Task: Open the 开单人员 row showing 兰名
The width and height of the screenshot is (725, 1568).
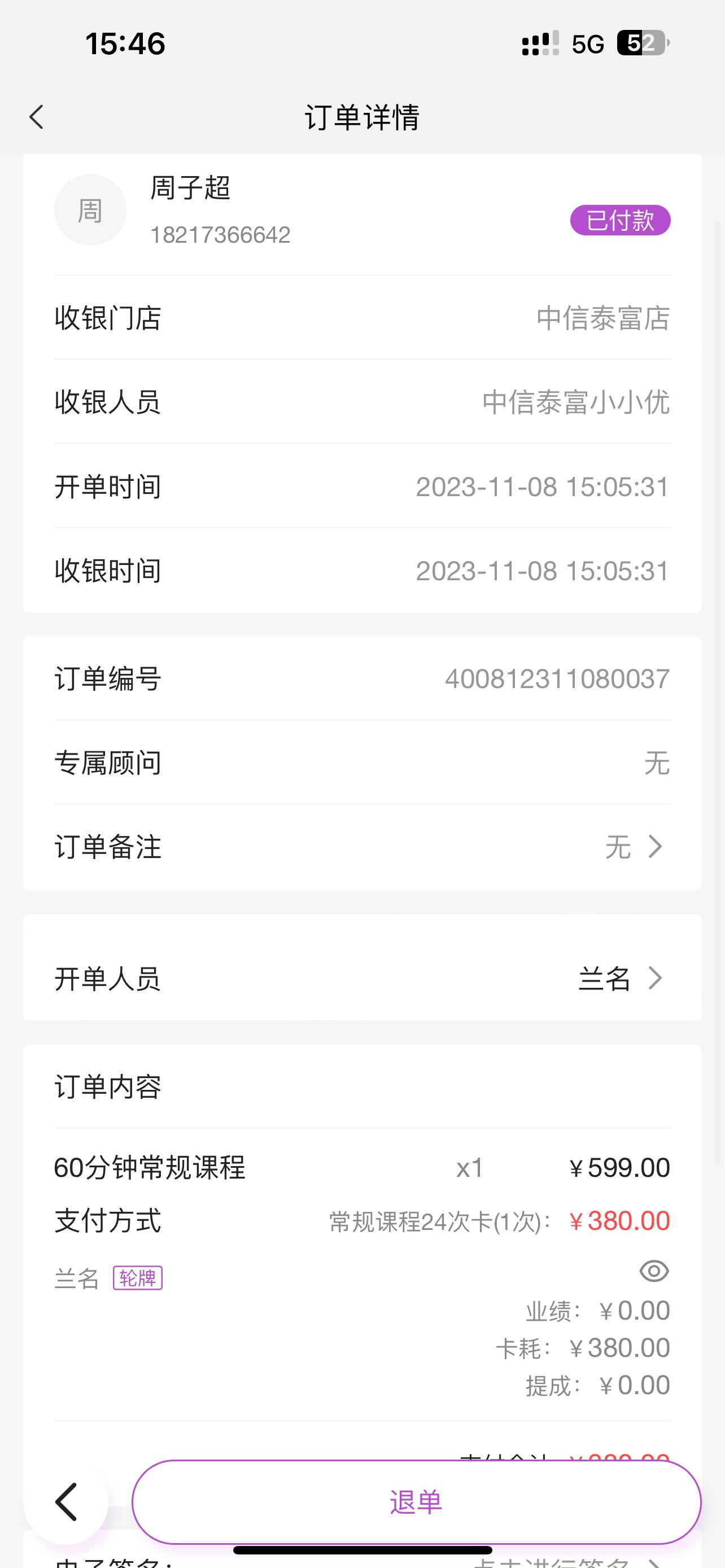Action: 362,978
